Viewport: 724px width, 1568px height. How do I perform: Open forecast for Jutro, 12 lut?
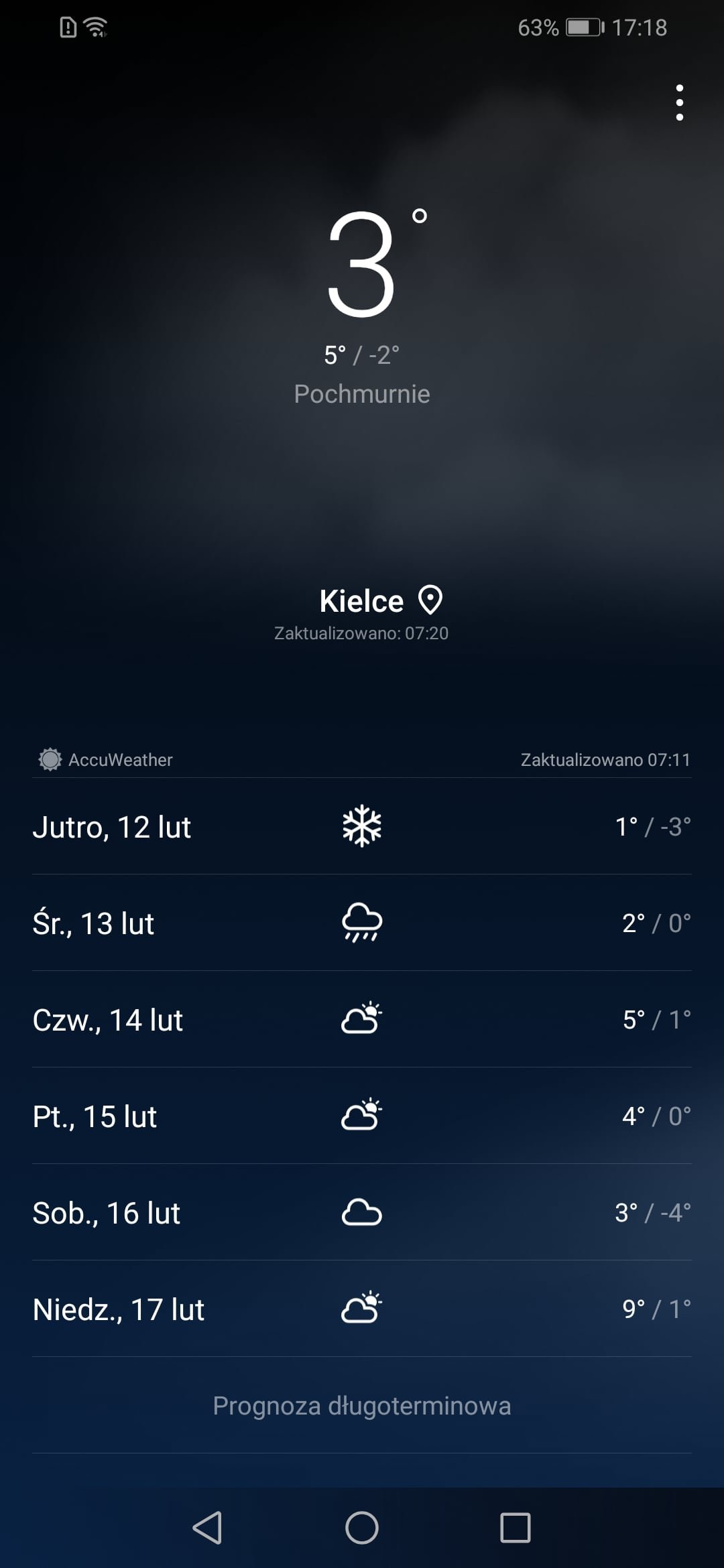[362, 826]
